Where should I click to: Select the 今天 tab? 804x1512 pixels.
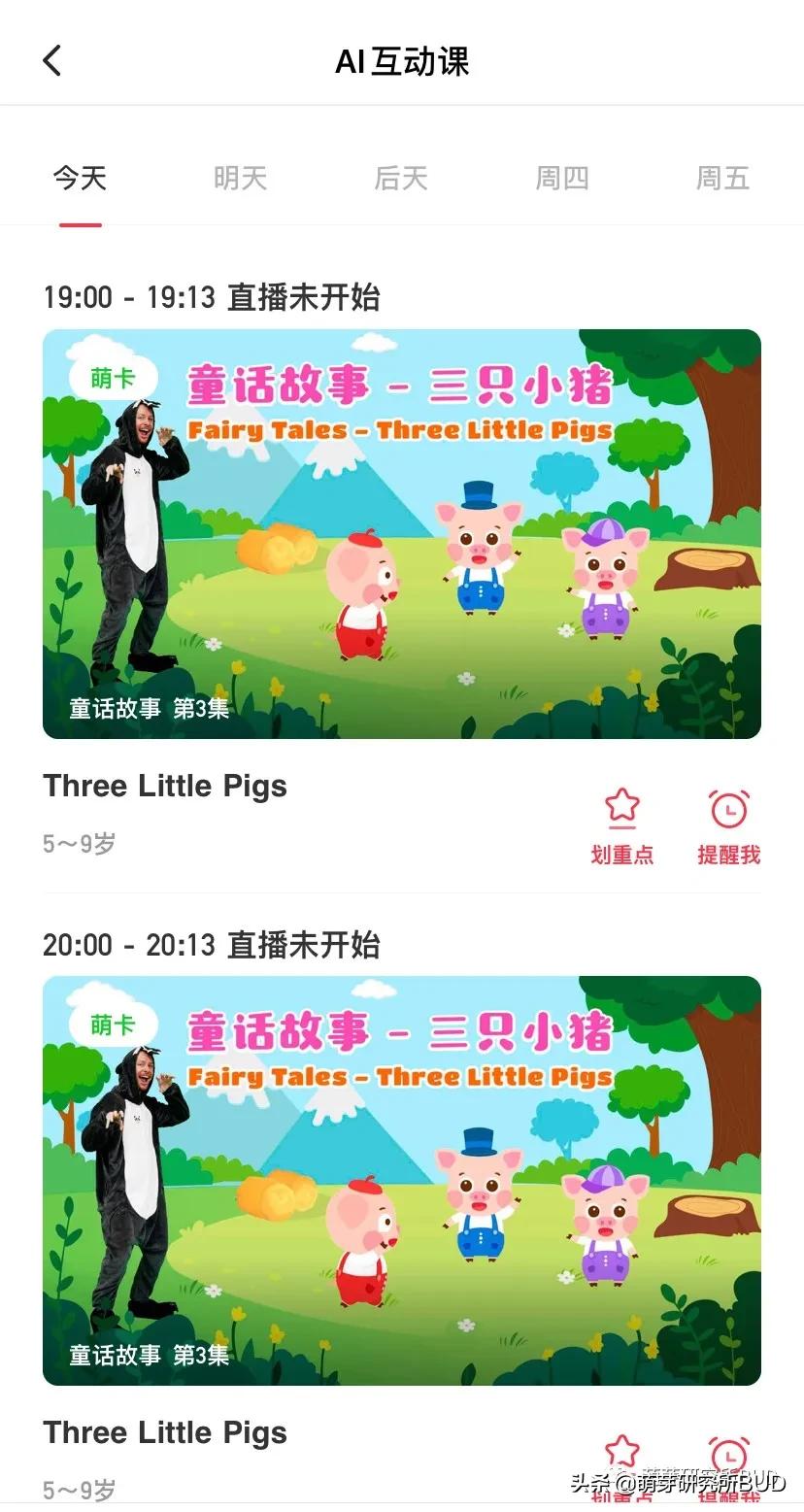pos(80,179)
